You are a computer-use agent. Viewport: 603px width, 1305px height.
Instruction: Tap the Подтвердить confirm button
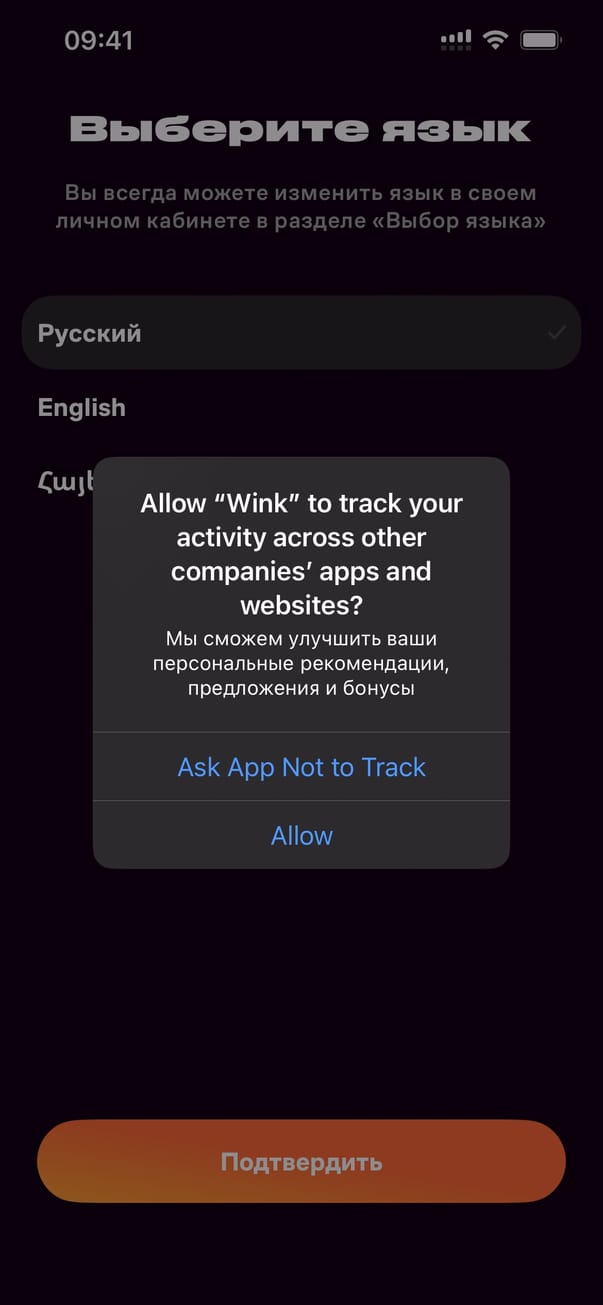click(301, 1162)
